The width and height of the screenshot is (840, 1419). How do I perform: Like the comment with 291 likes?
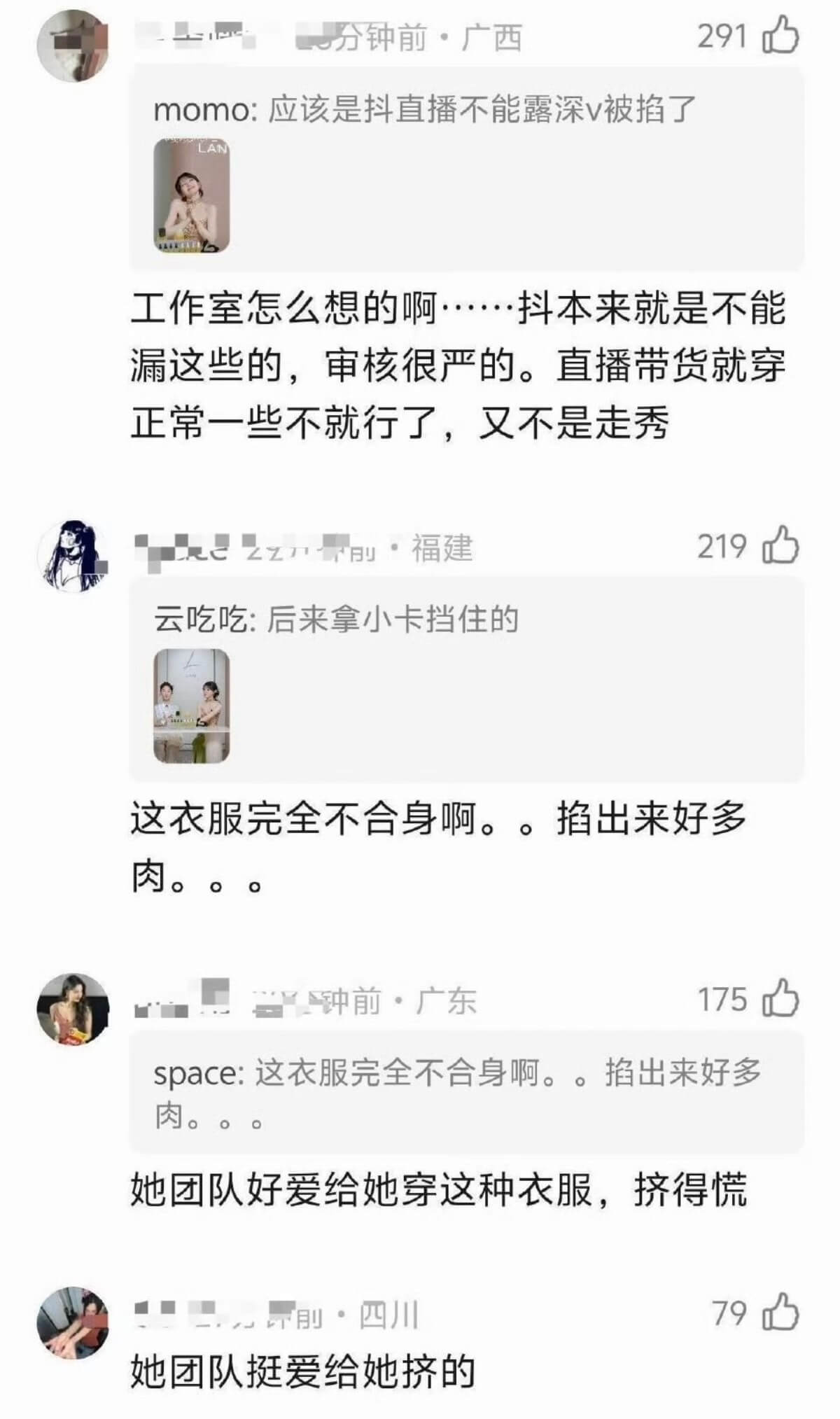click(x=780, y=35)
